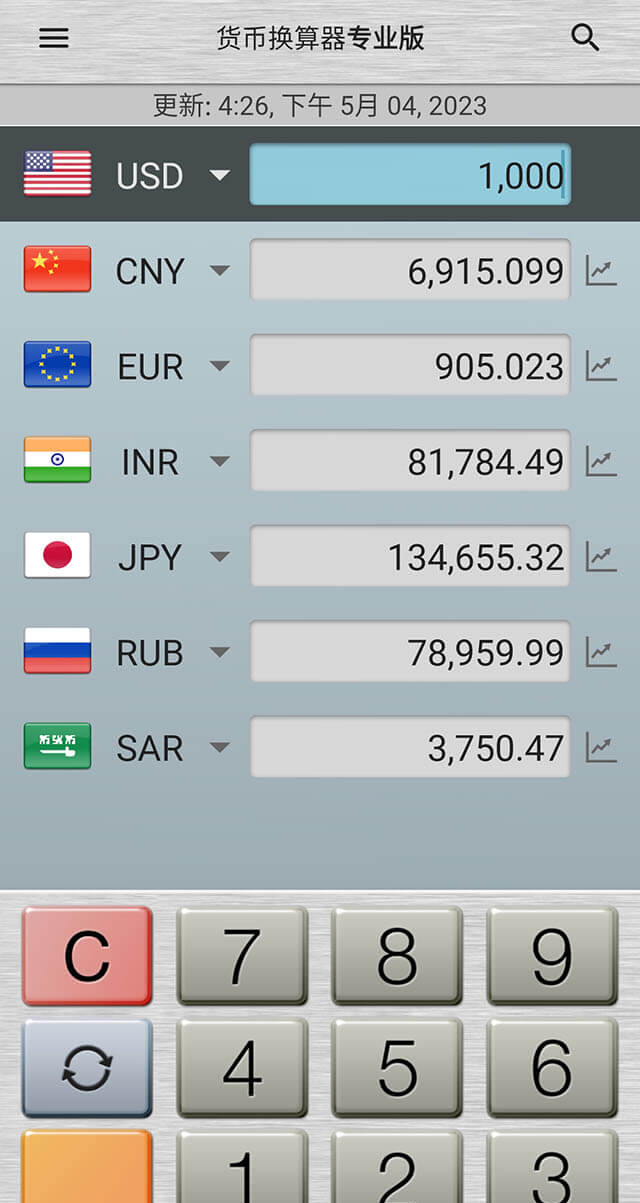Expand the USD currency dropdown
Screen dimensions: 640x1203
point(219,176)
